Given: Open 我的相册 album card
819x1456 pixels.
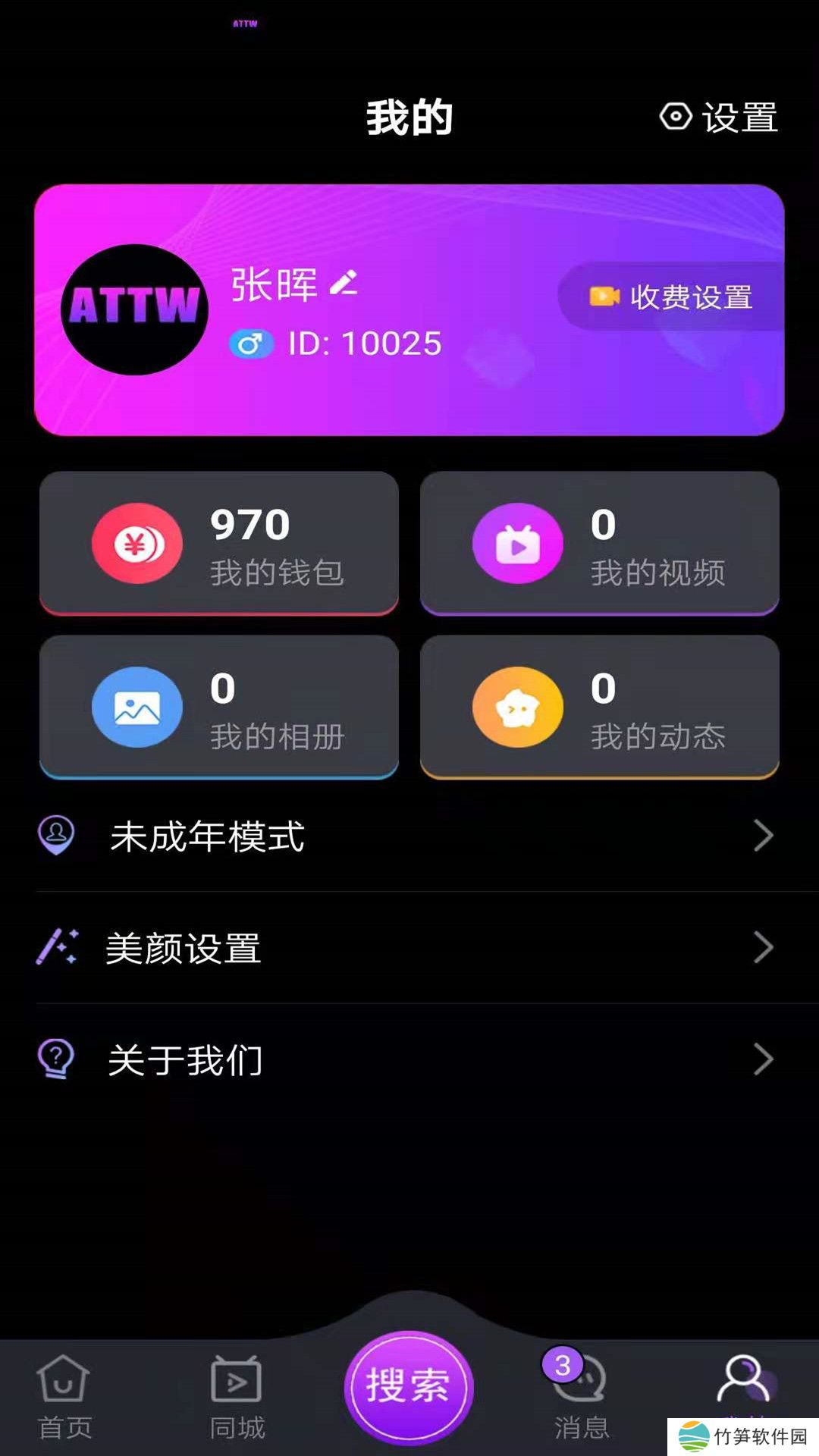Looking at the screenshot, I should pos(219,707).
